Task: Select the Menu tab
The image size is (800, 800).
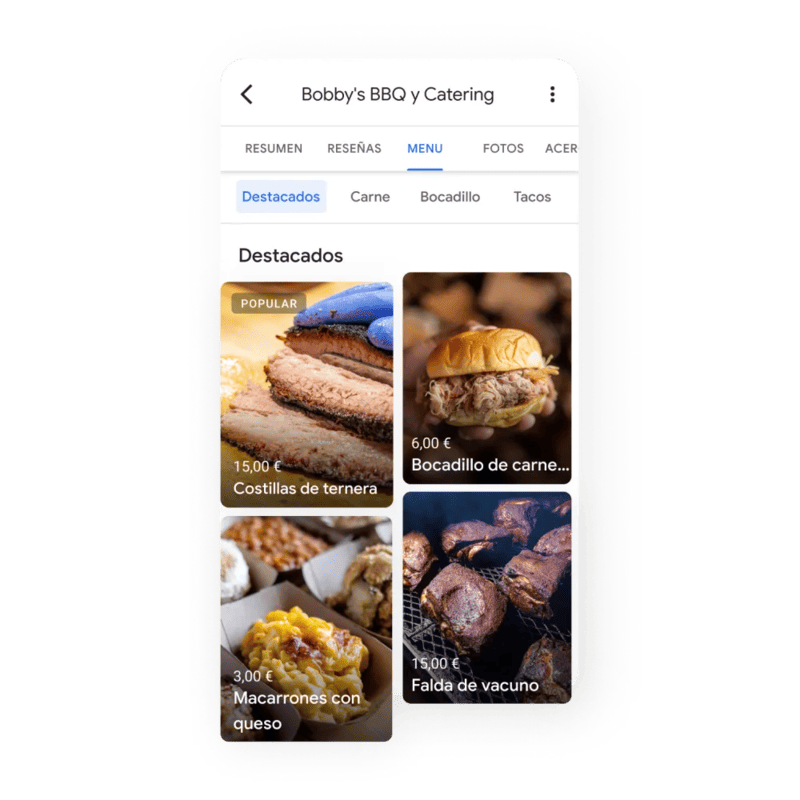Action: (425, 148)
